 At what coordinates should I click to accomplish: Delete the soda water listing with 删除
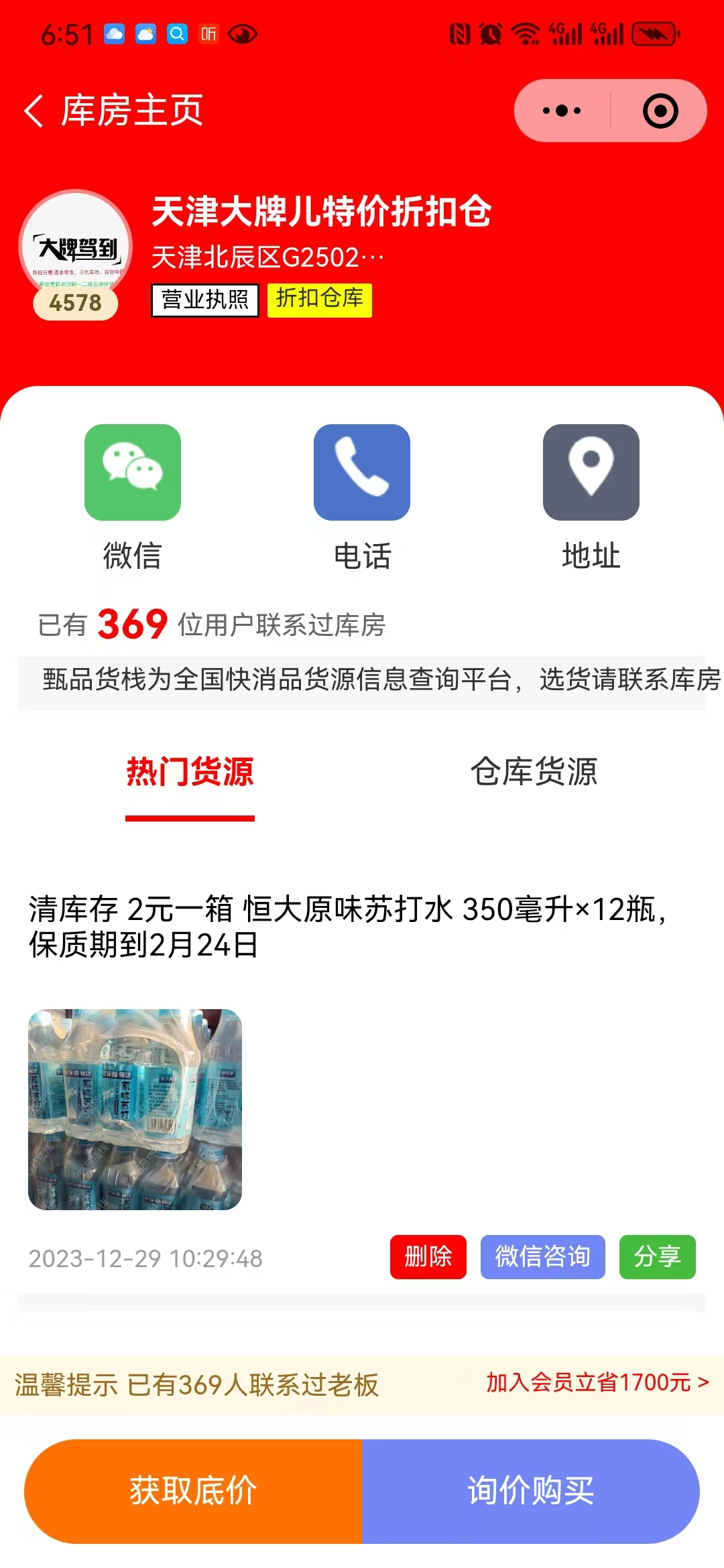[428, 1256]
